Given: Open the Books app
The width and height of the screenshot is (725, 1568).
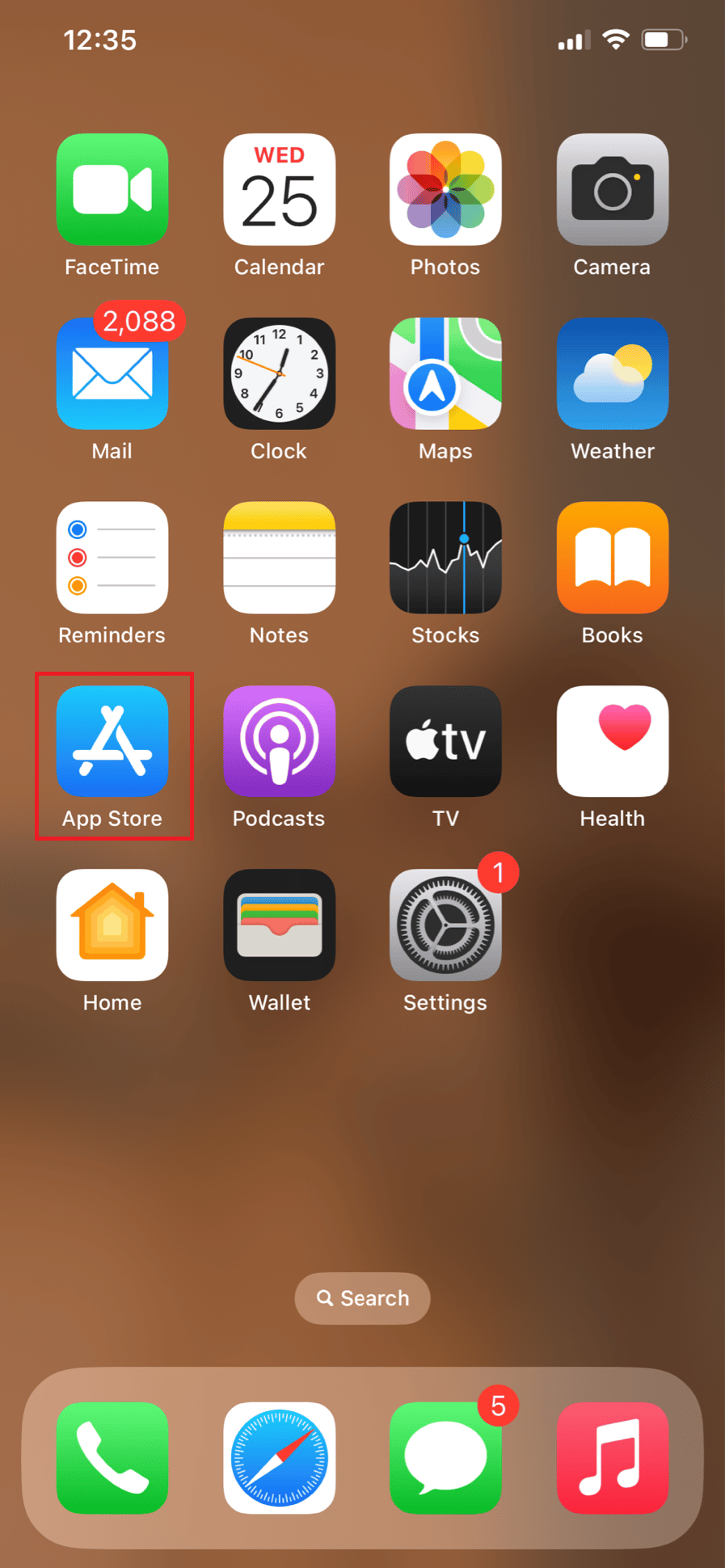Looking at the screenshot, I should (x=612, y=558).
